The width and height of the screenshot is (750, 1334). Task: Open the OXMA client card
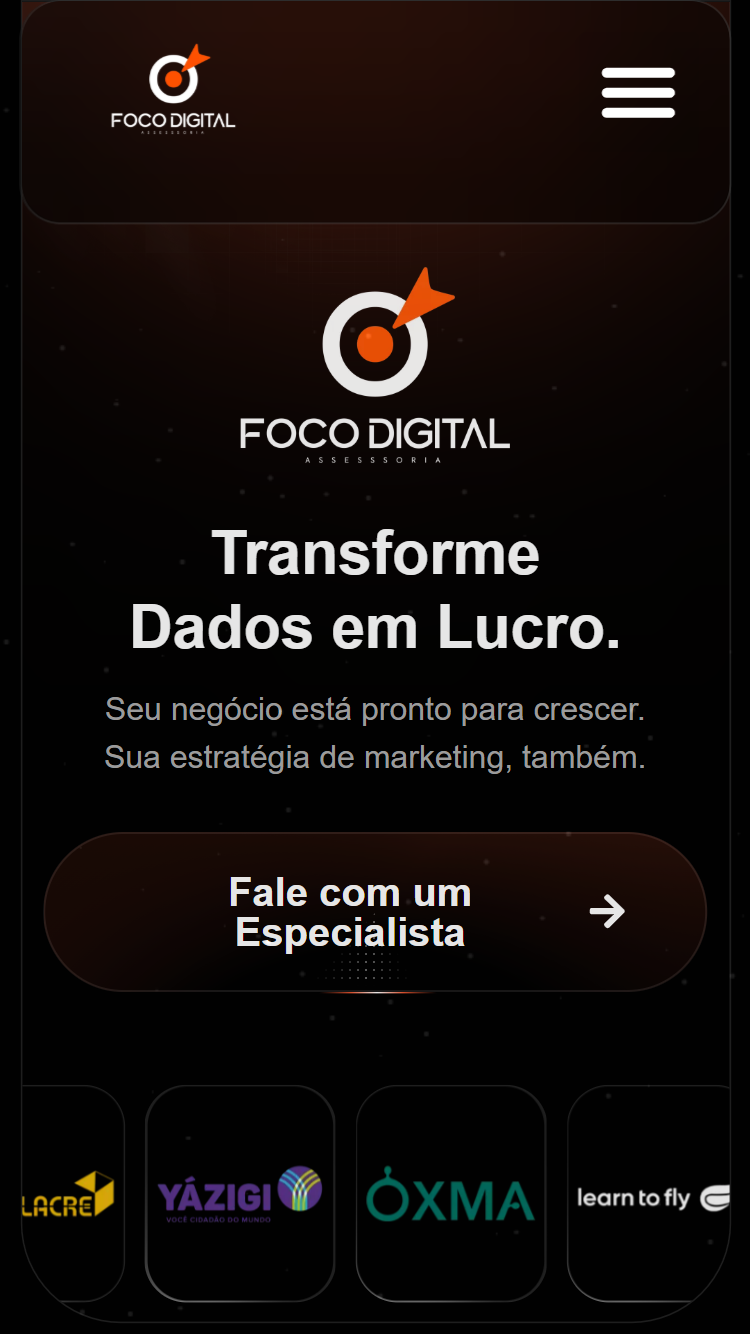pyautogui.click(x=451, y=1194)
